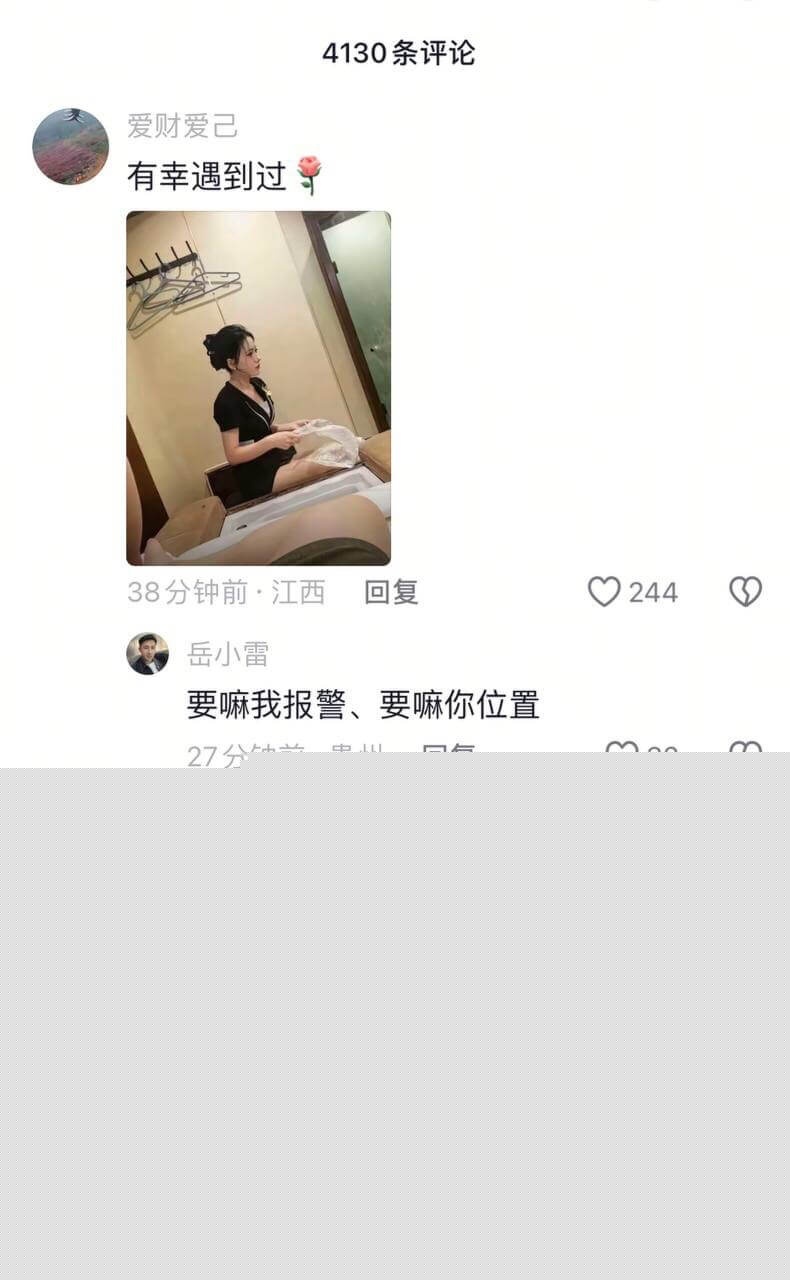Reply to 爱财爱己's comment via 回复

tap(391, 592)
